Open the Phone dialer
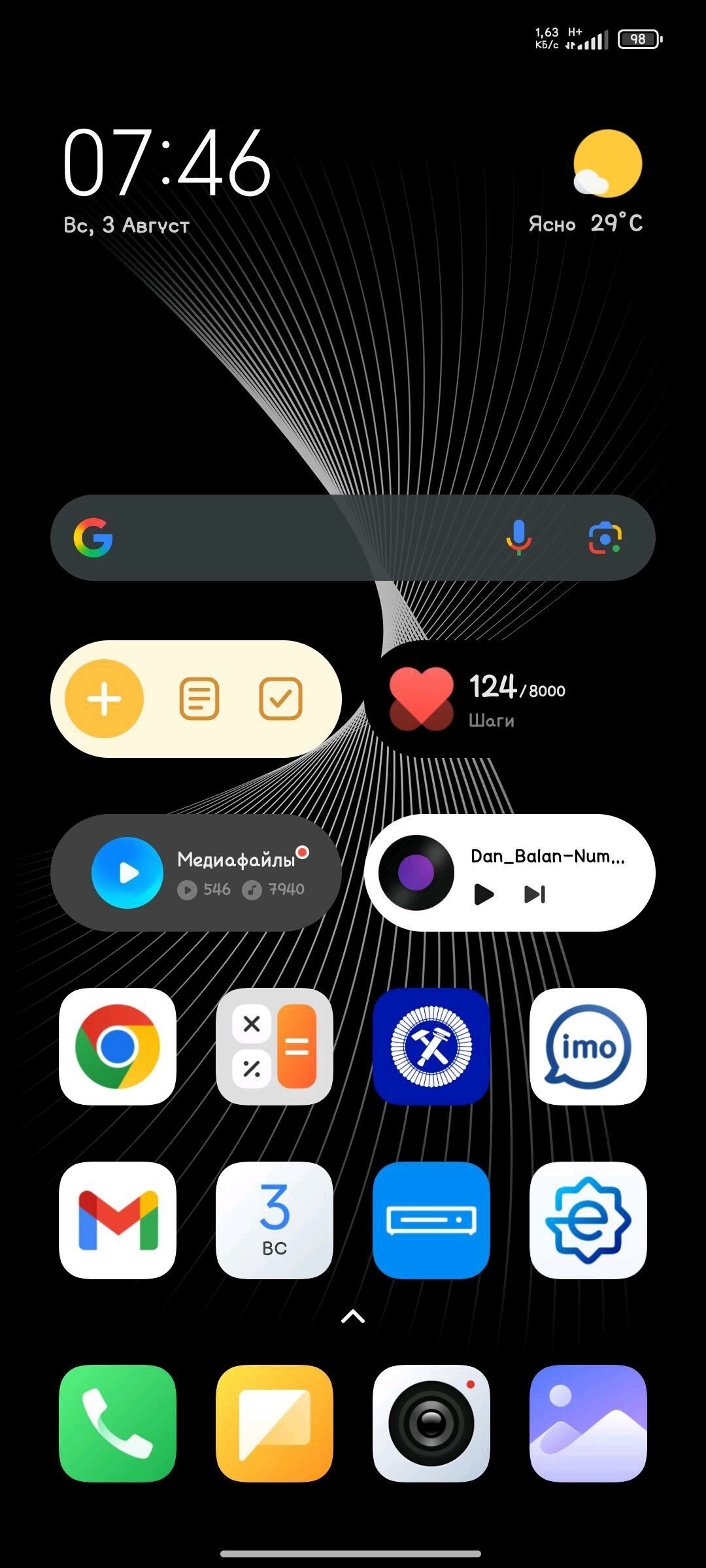This screenshot has width=706, height=1568. pos(118,1423)
